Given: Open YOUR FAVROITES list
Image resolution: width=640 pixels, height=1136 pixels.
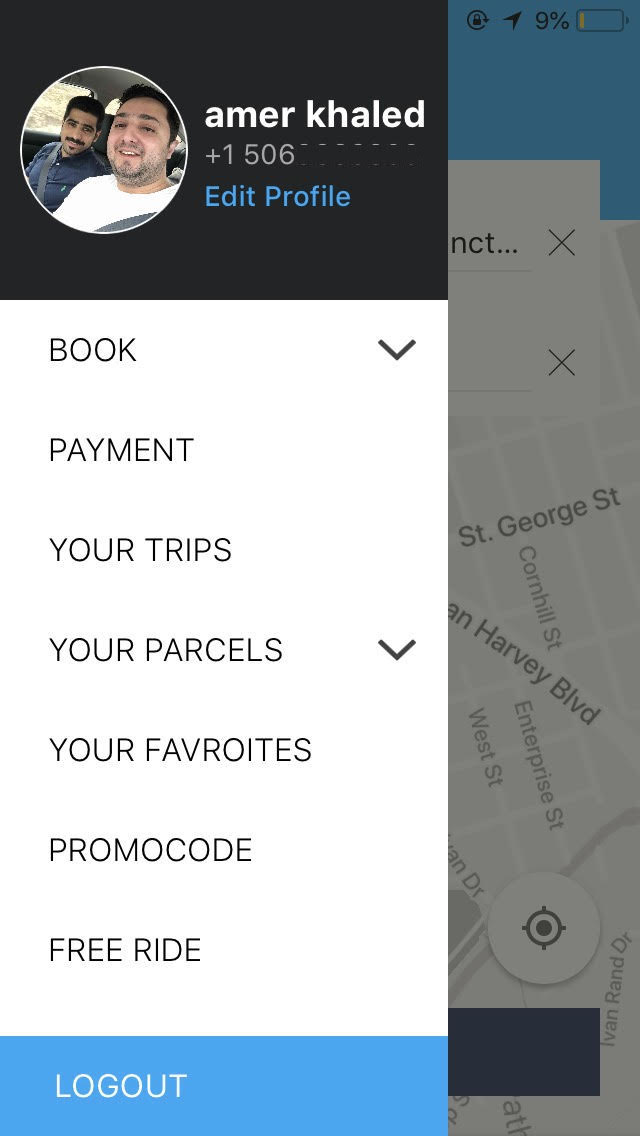Looking at the screenshot, I should (x=180, y=750).
